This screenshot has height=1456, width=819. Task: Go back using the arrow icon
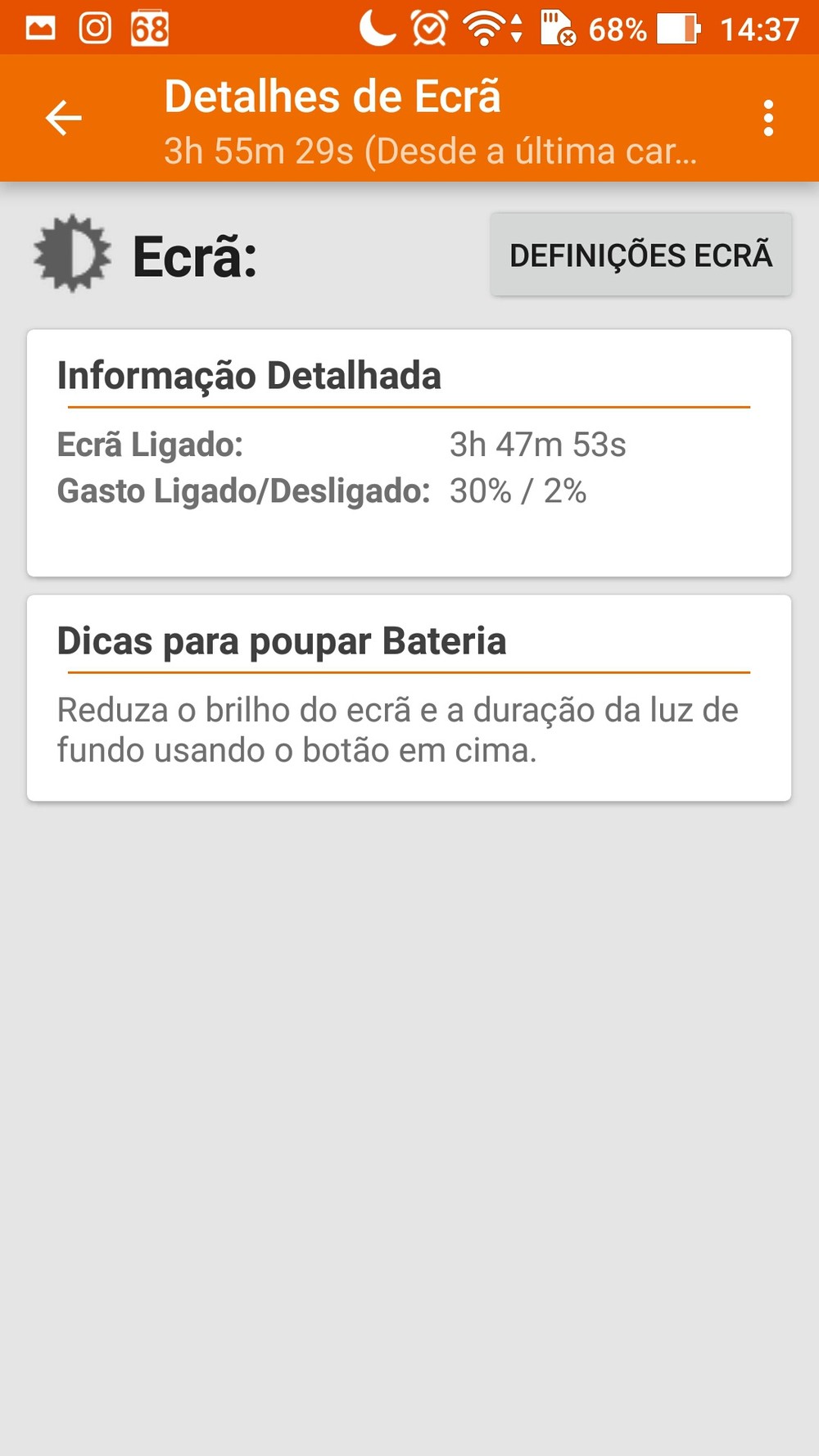tap(63, 118)
